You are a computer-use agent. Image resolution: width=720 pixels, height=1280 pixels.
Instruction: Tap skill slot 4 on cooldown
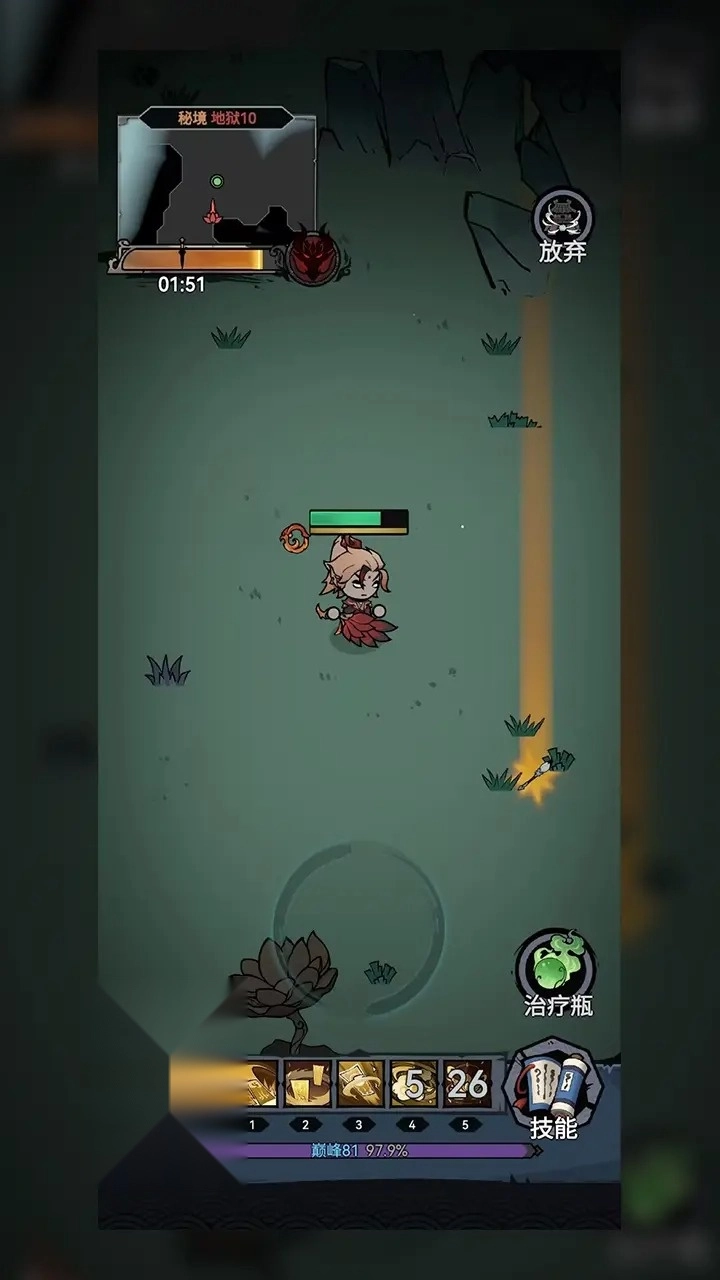[x=413, y=1084]
